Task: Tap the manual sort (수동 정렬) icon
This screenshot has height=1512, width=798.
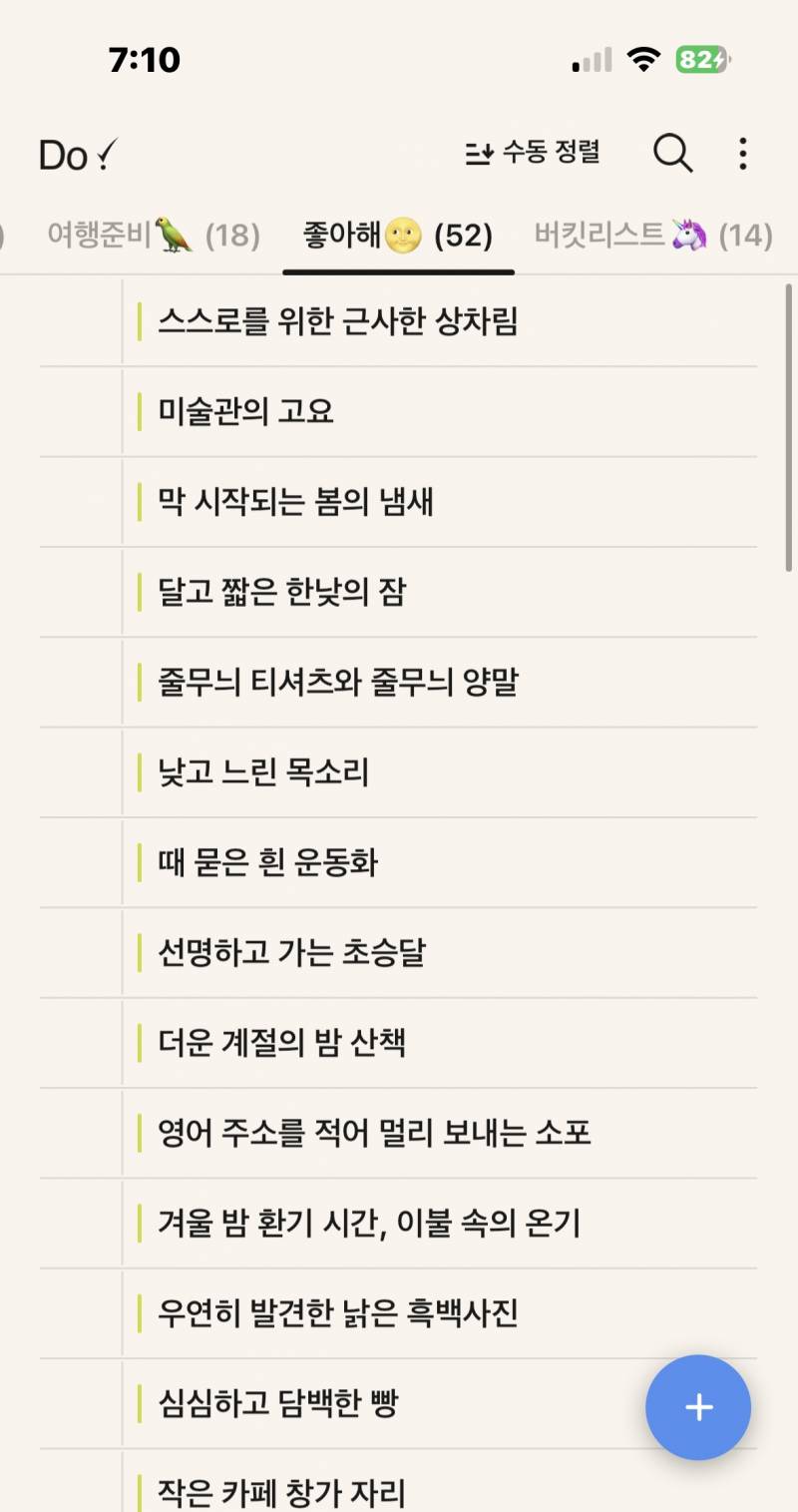Action: [x=480, y=153]
